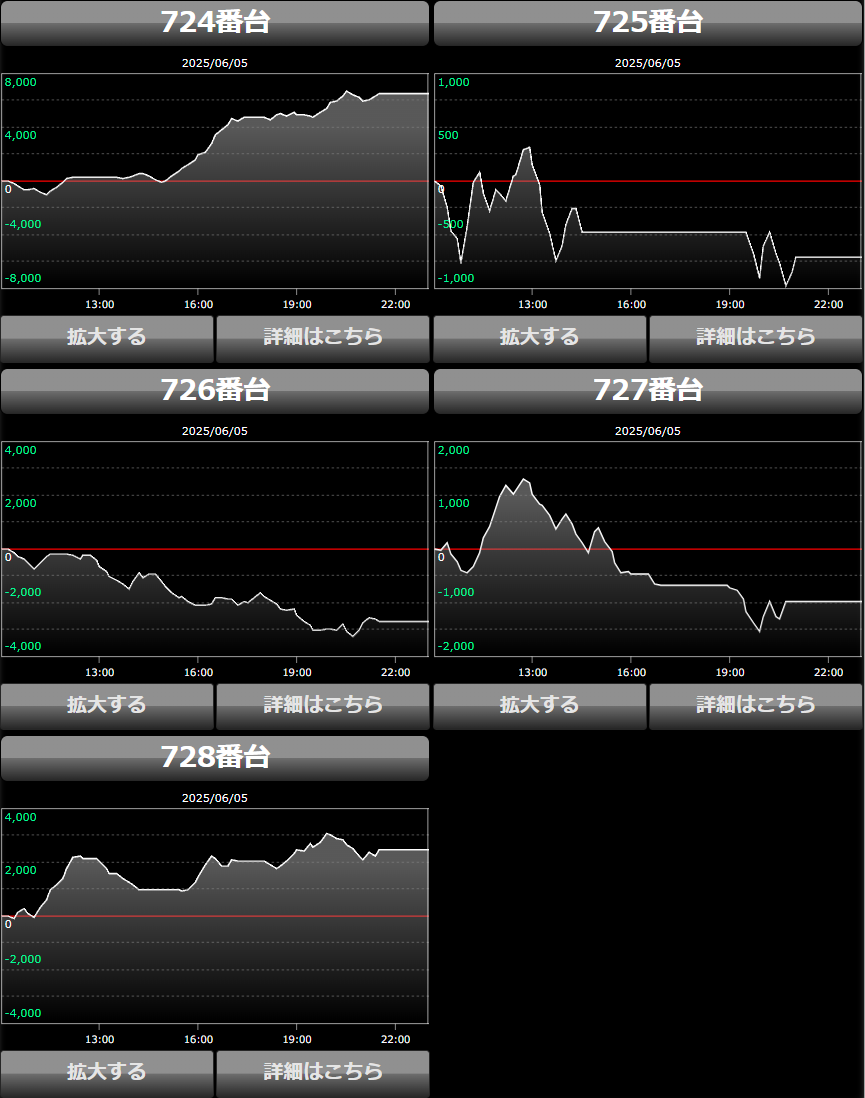The image size is (865, 1098).
Task: Enlarge the graph for machine 724
Action: 107,338
